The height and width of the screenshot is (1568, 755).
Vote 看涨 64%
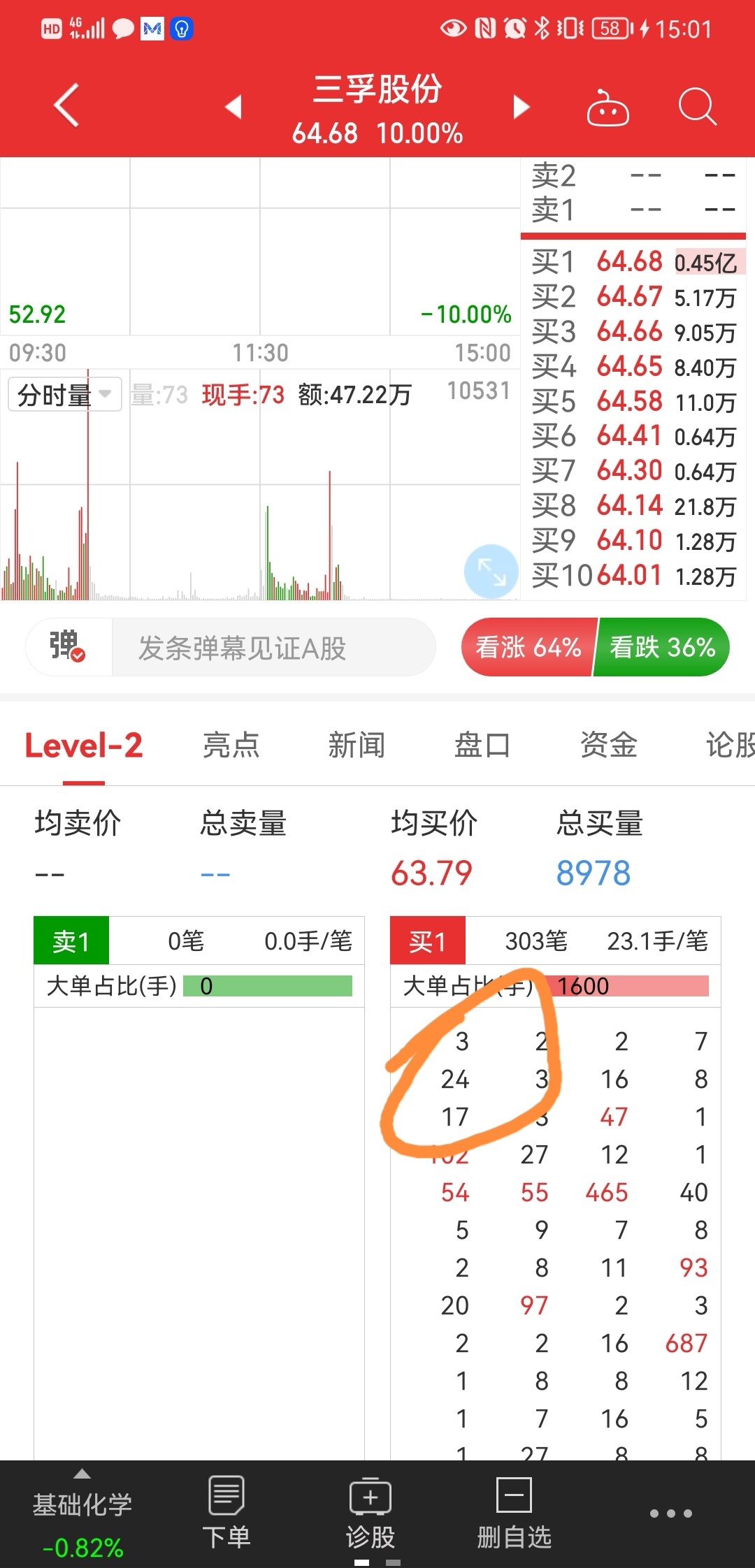point(528,647)
